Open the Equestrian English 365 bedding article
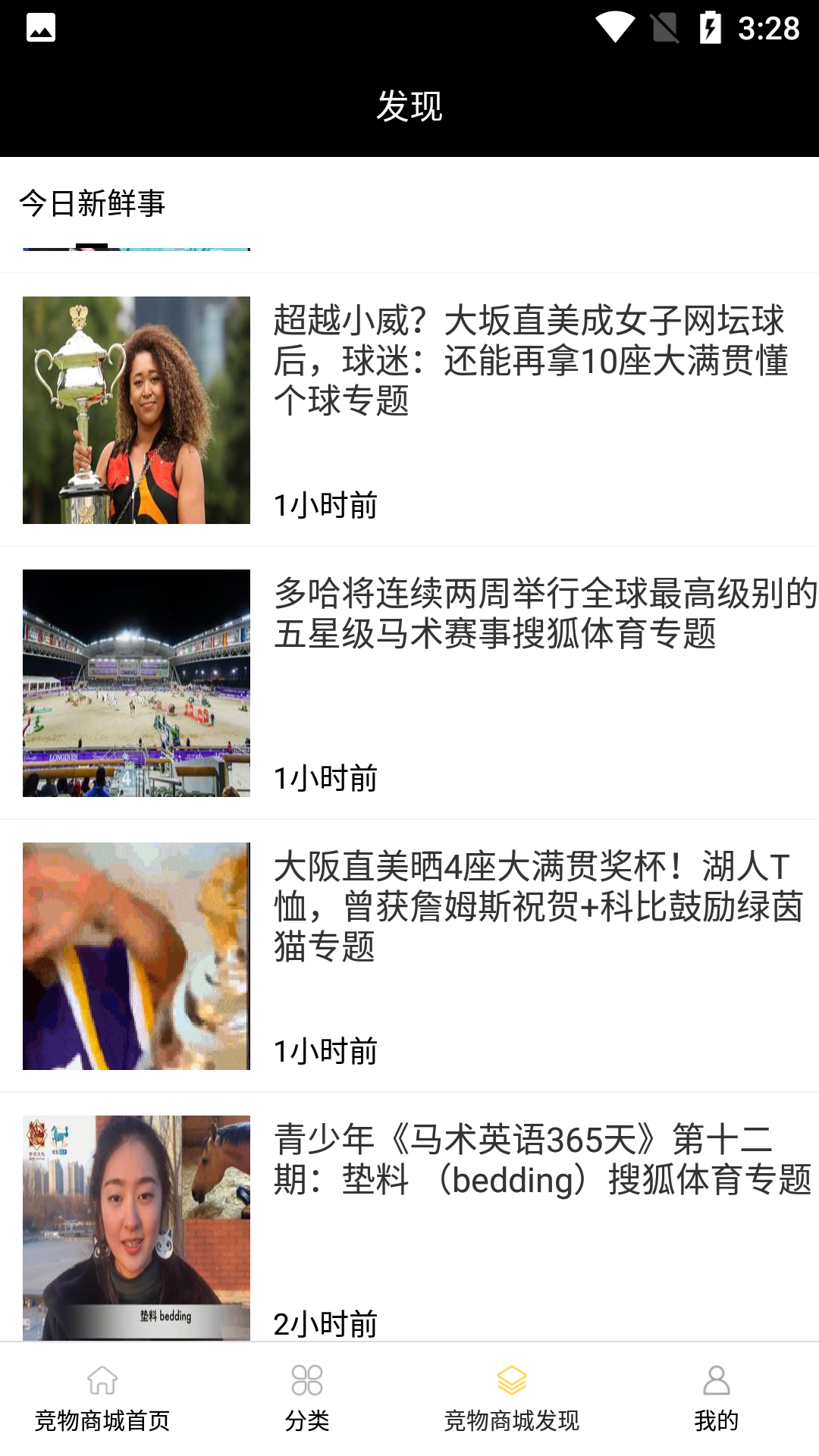Image resolution: width=819 pixels, height=1456 pixels. 541,1160
